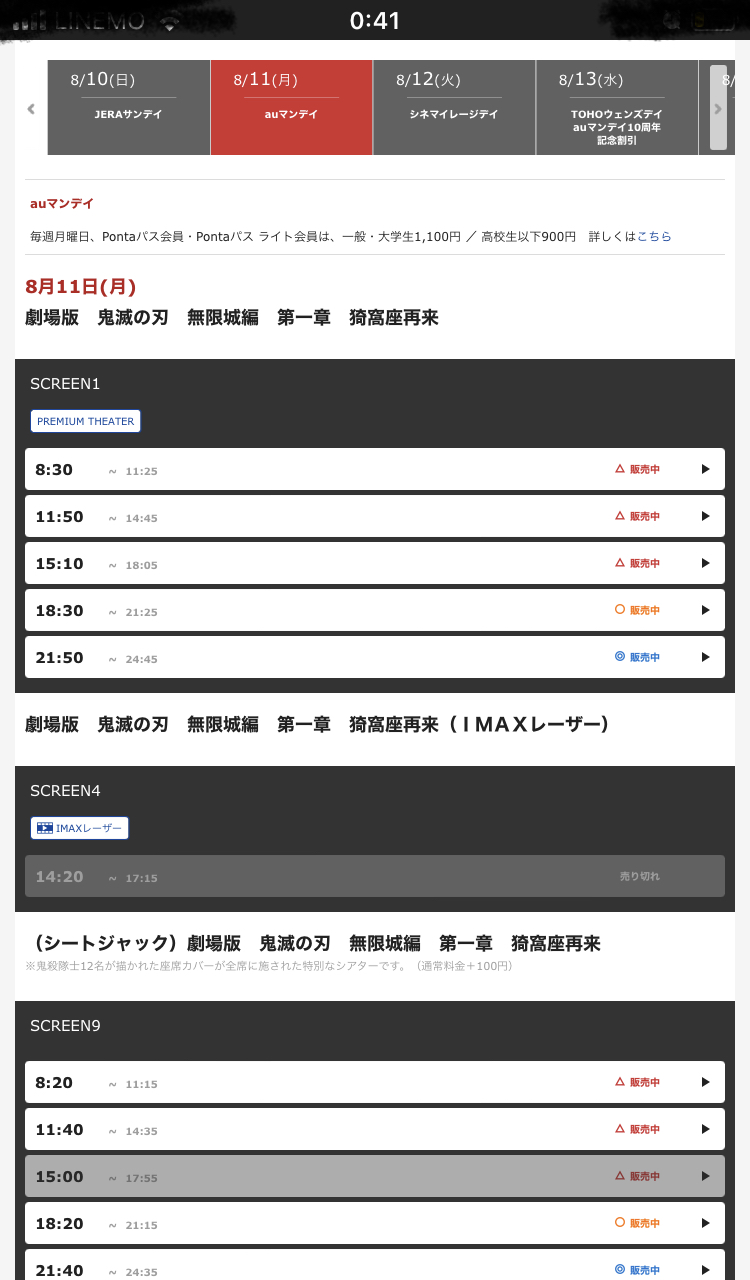Book the 18:30 showing on SCREEN1
The image size is (750, 1280).
[375, 610]
